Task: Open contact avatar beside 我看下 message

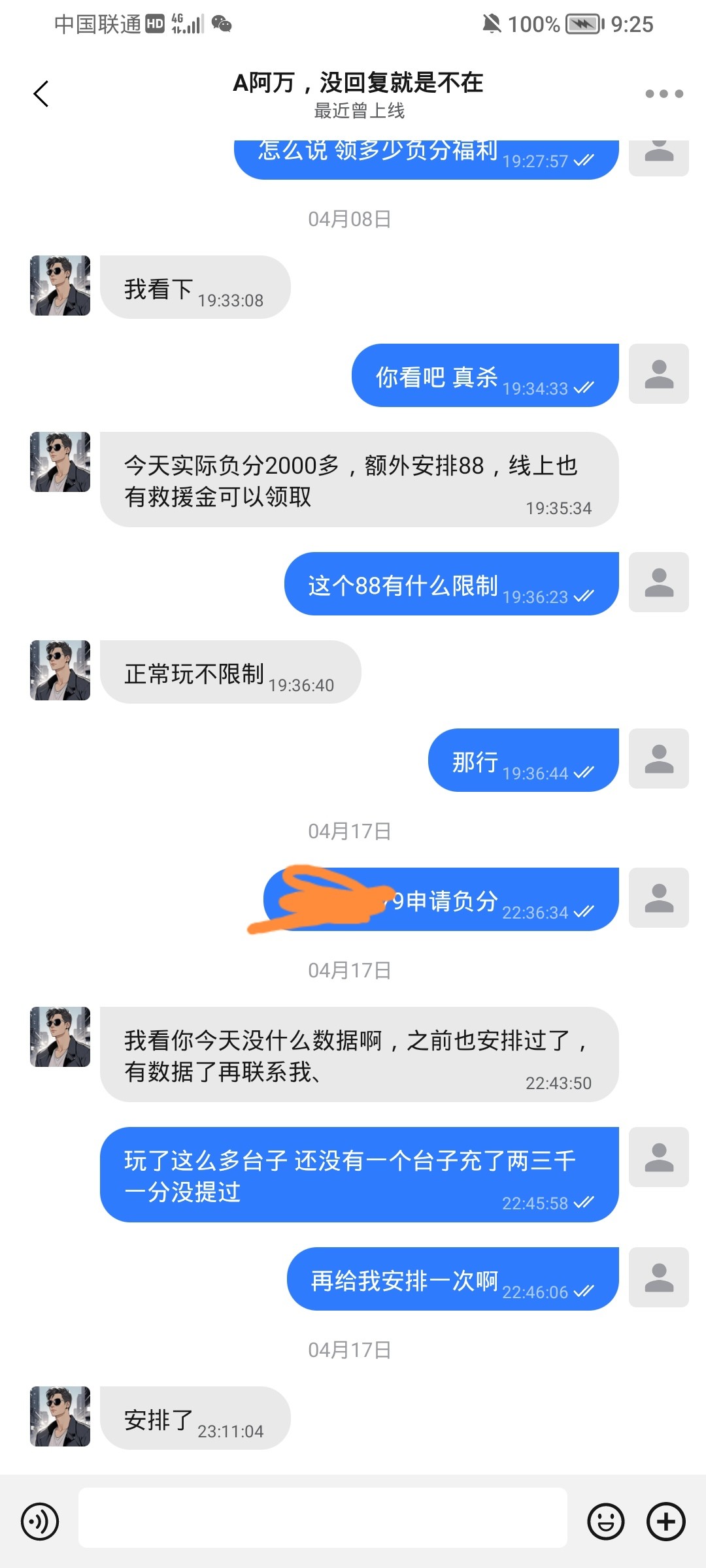Action: 60,286
